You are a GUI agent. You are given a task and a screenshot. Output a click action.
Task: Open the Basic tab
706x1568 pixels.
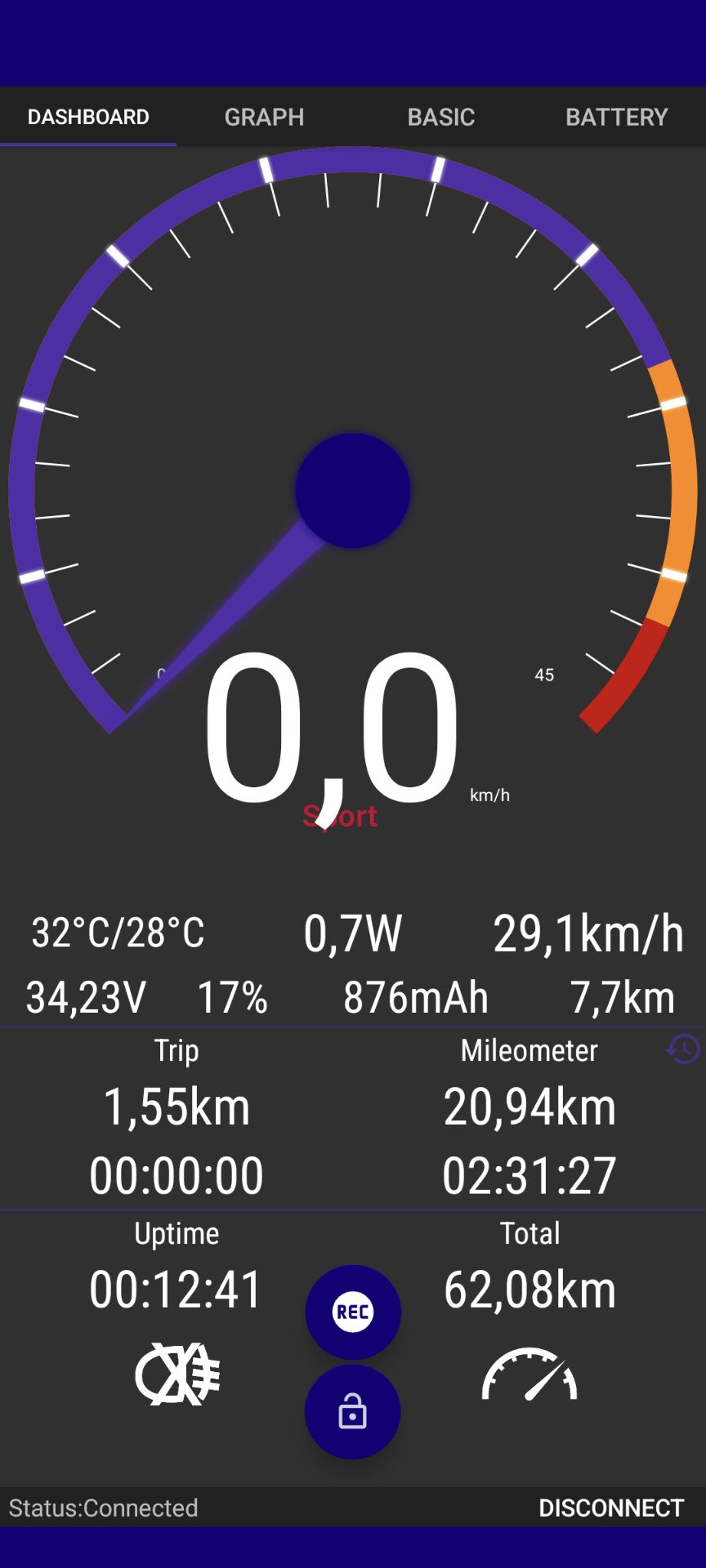(440, 117)
